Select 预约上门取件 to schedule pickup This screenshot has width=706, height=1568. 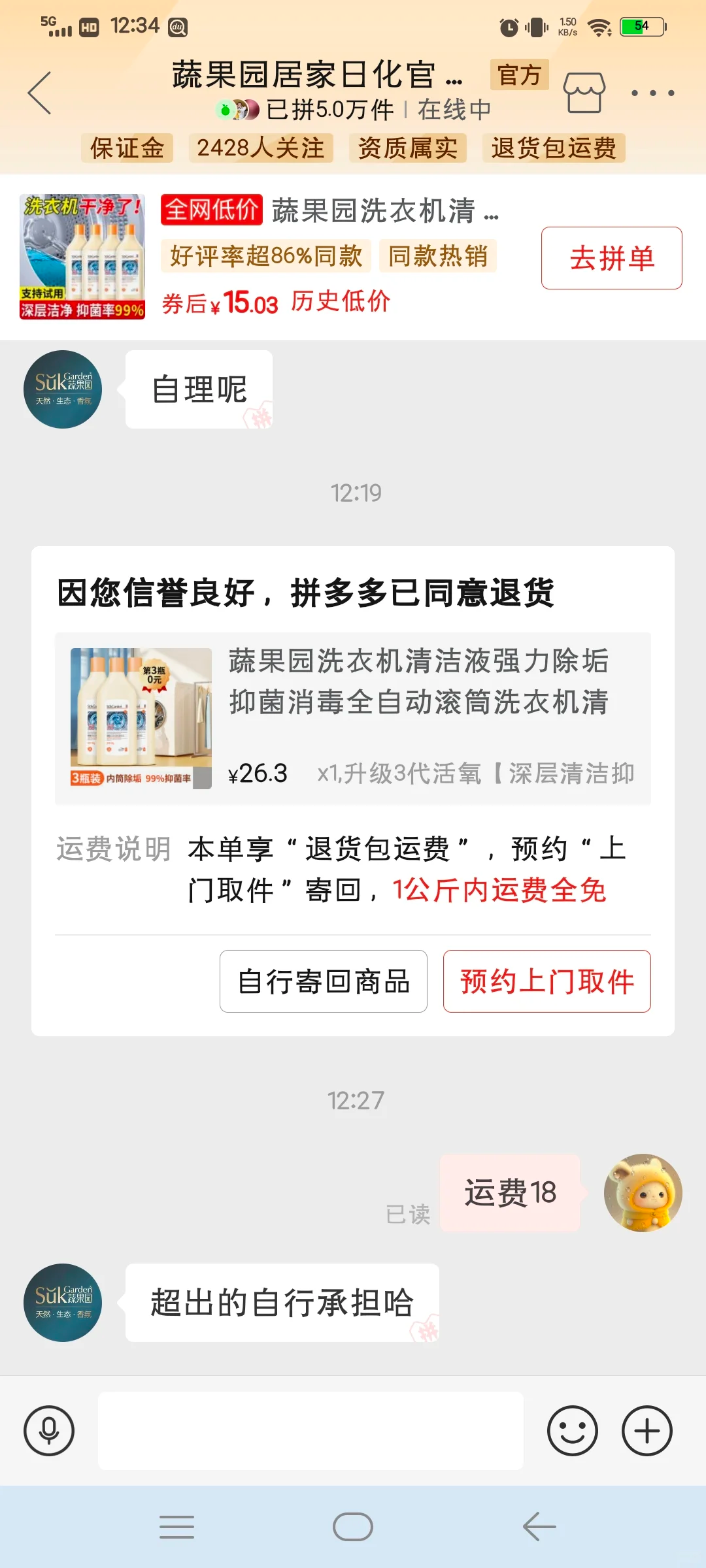pyautogui.click(x=546, y=981)
